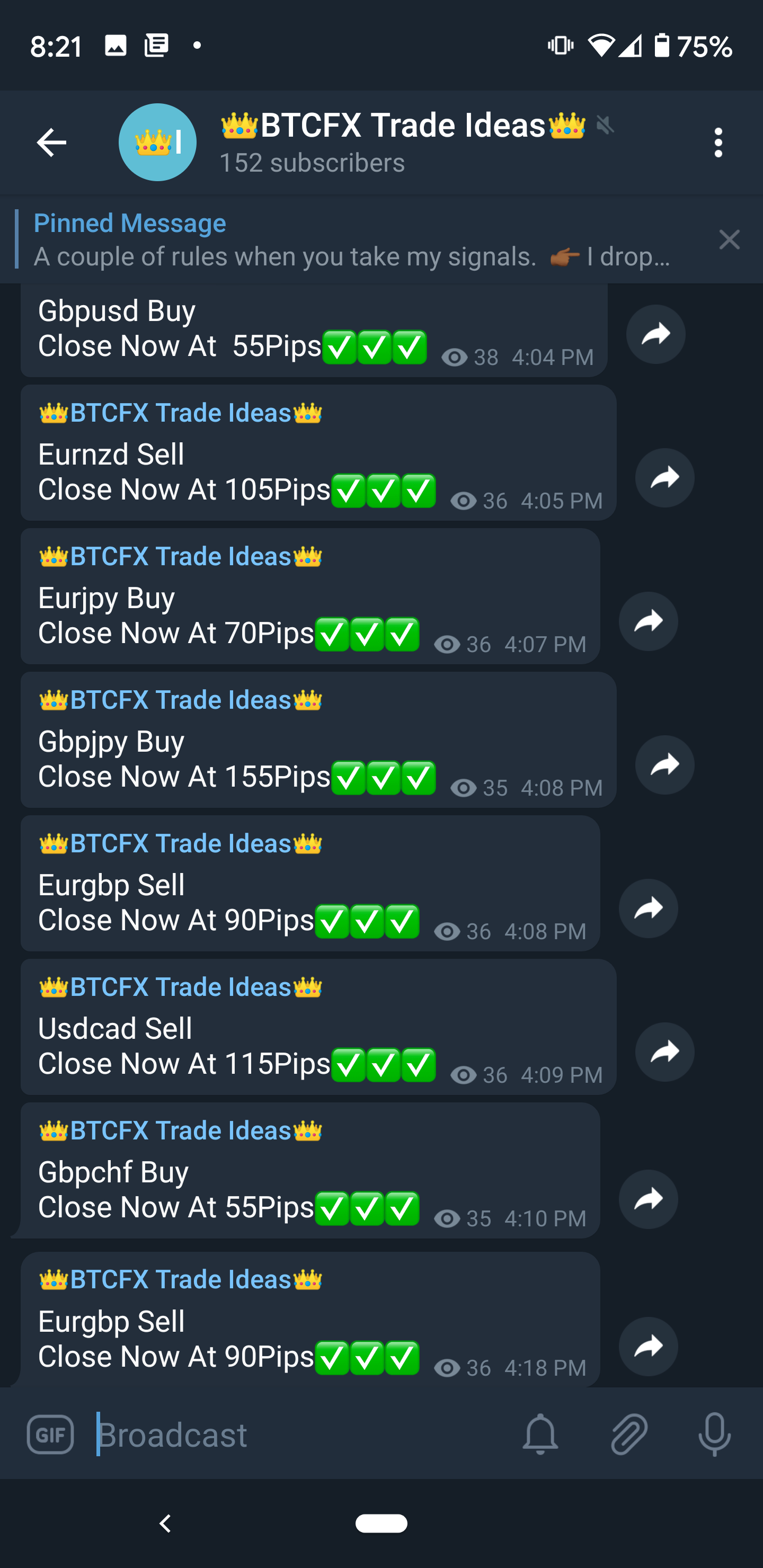Forward the Usdcad Sell 115Pips message

(x=664, y=1053)
